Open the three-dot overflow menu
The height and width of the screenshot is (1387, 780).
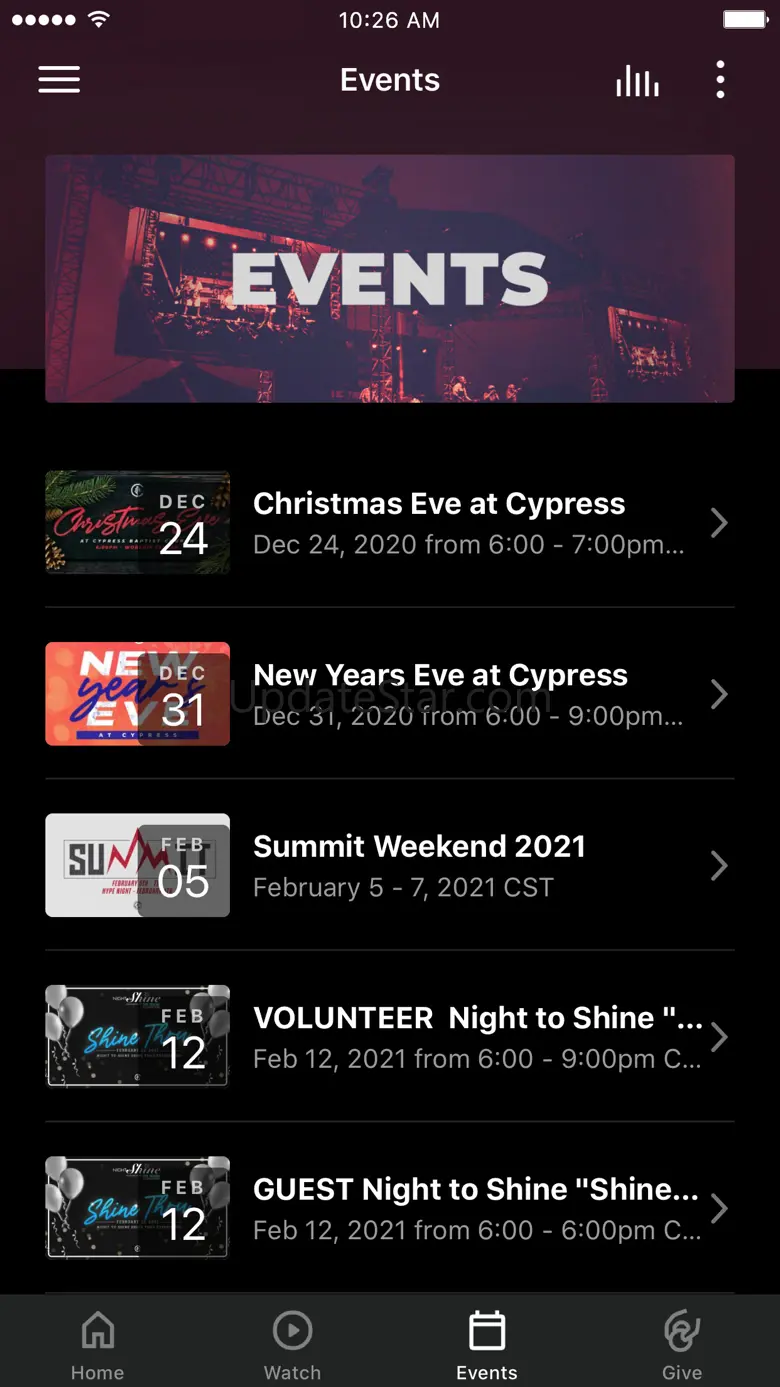(720, 80)
